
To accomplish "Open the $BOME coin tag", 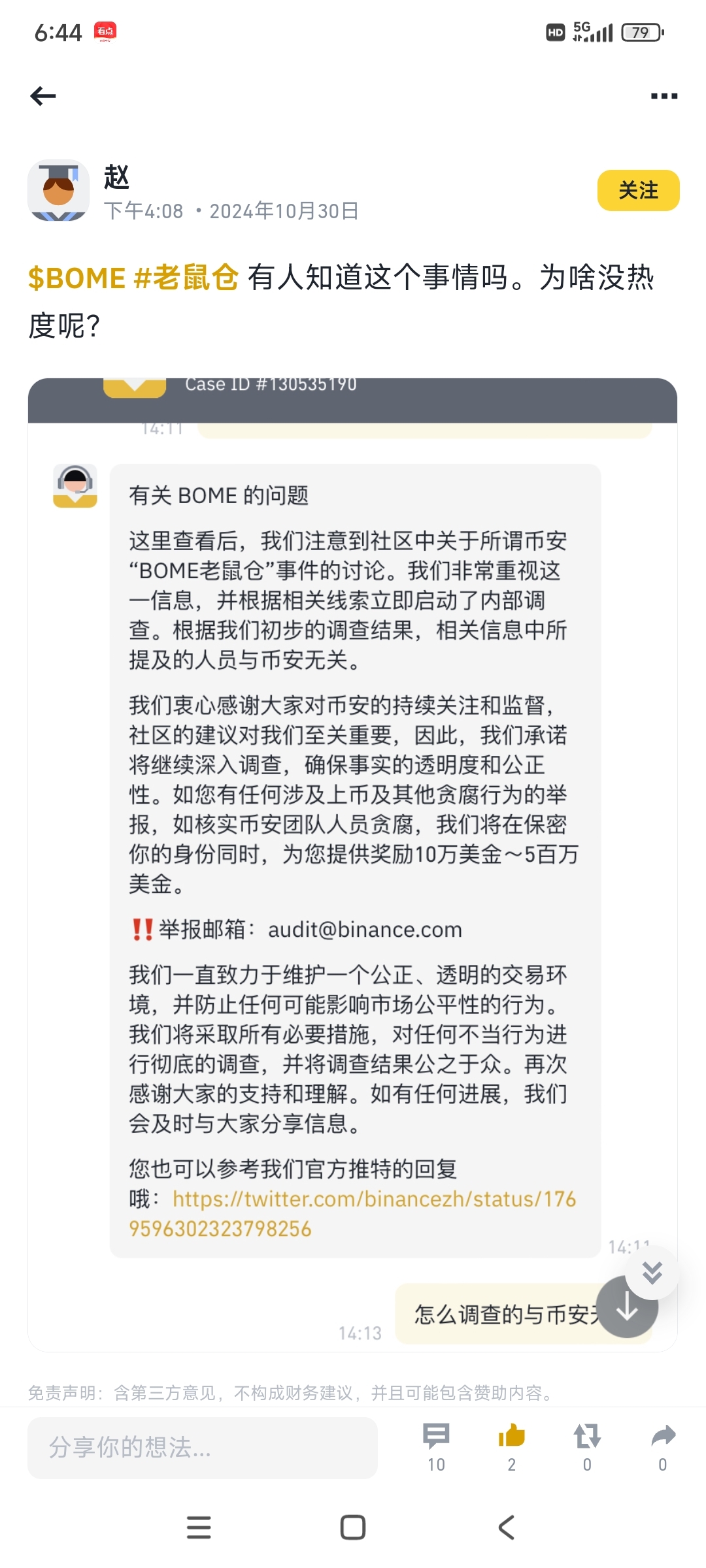I will pyautogui.click(x=76, y=278).
